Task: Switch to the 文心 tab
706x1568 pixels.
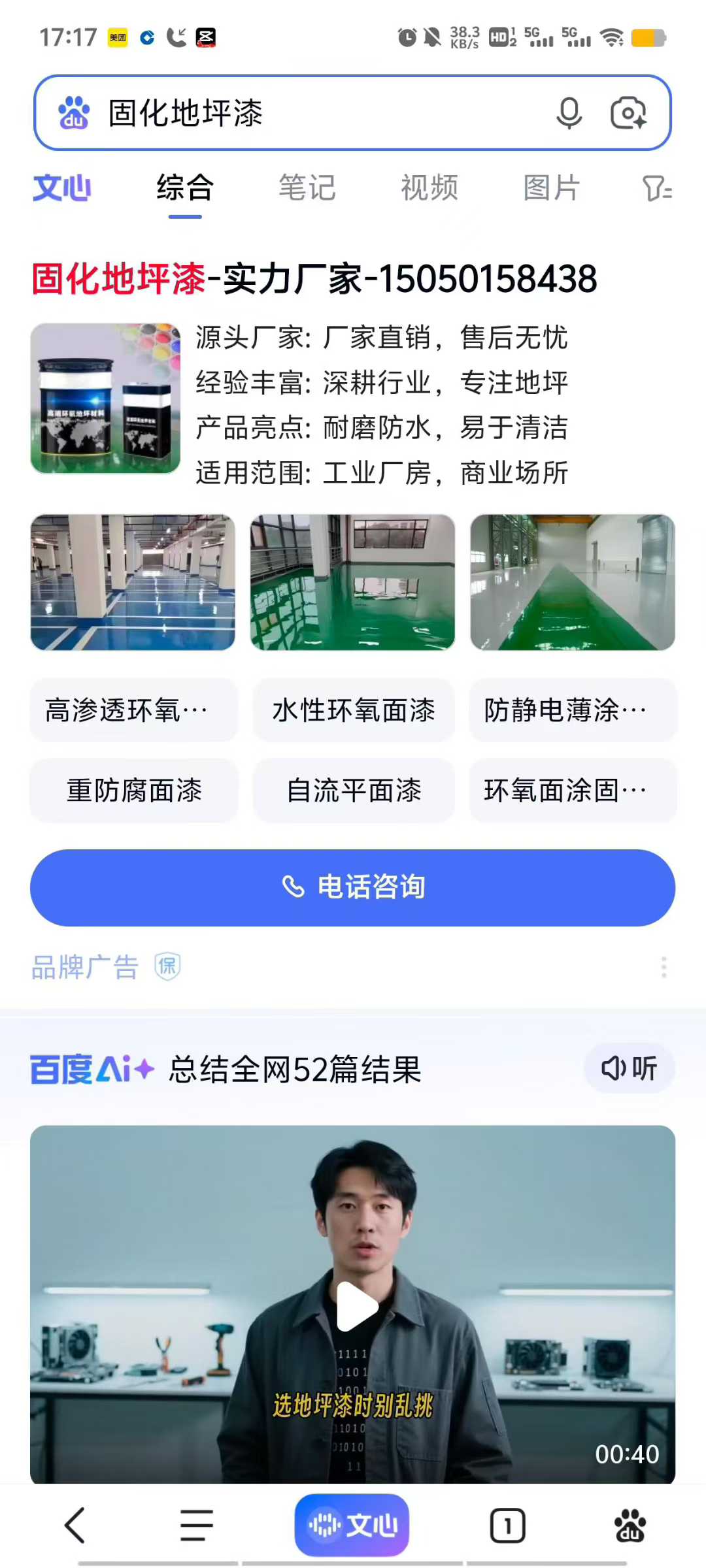Action: point(62,188)
